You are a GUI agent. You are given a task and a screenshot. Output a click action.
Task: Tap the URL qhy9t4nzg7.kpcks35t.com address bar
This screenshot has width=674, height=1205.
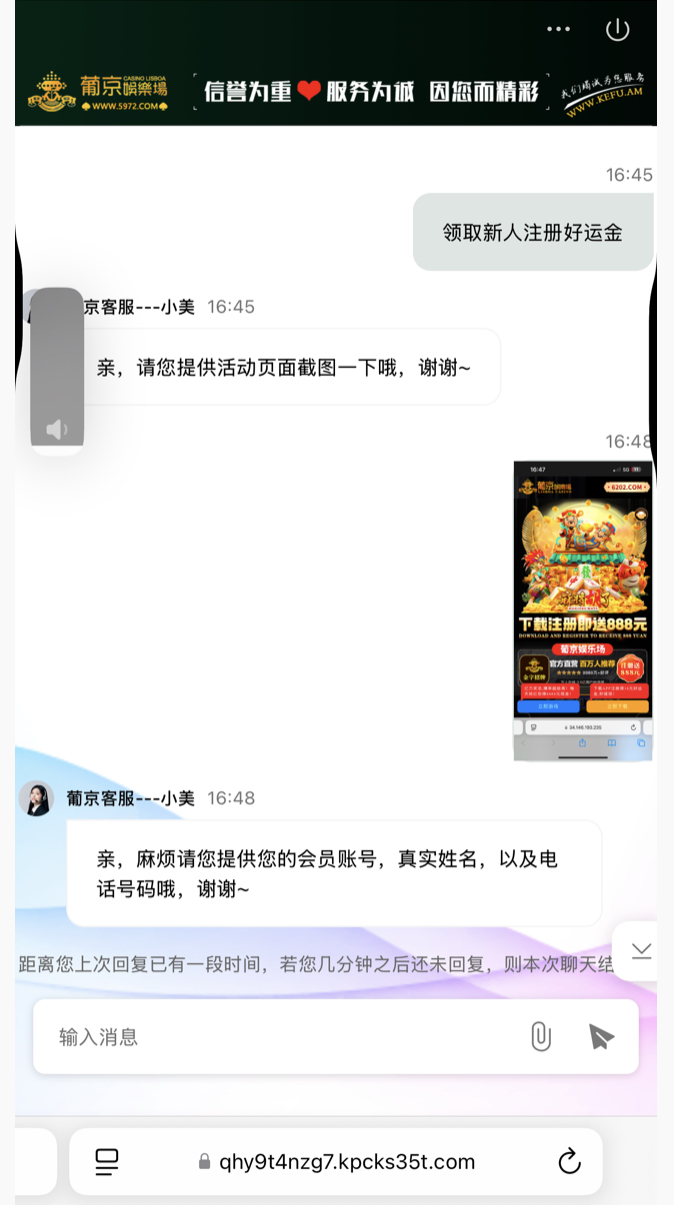point(336,1162)
